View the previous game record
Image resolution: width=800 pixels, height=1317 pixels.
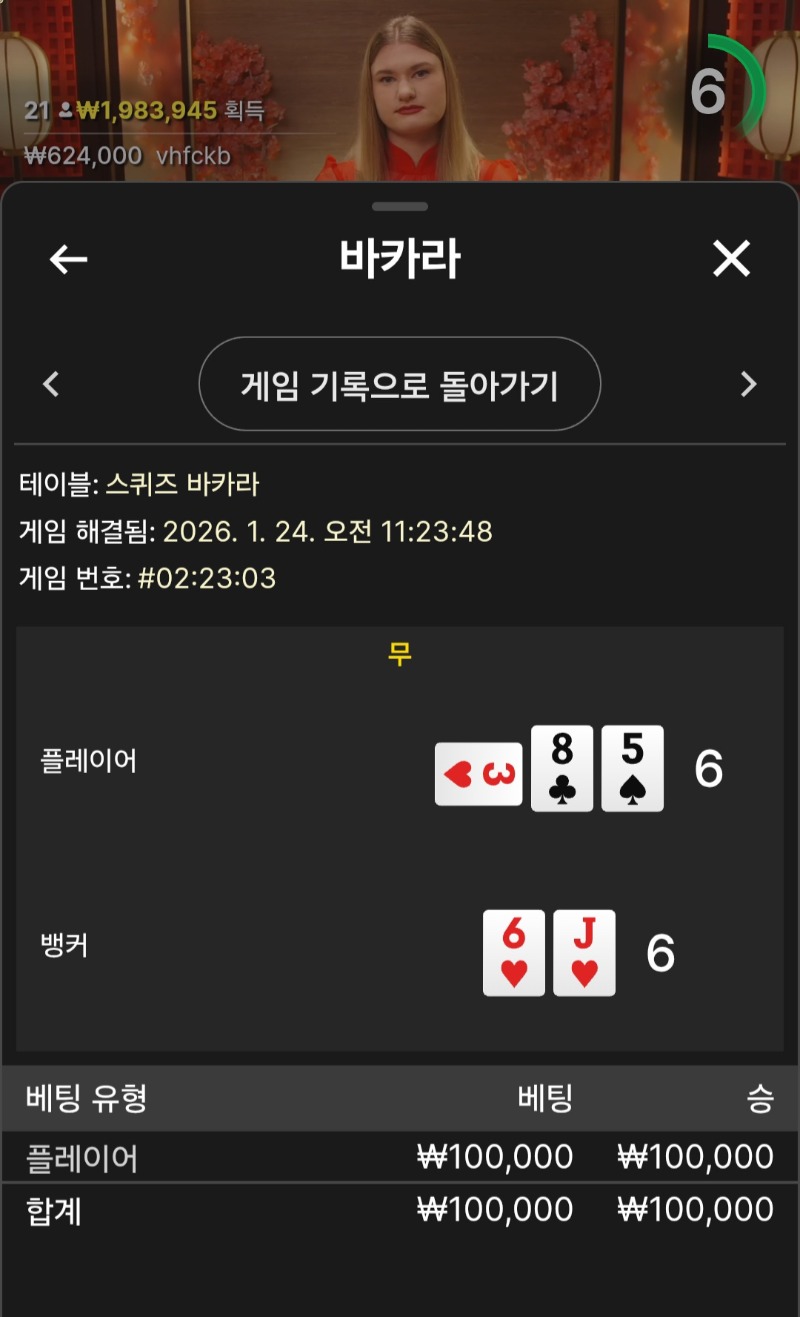(x=52, y=384)
